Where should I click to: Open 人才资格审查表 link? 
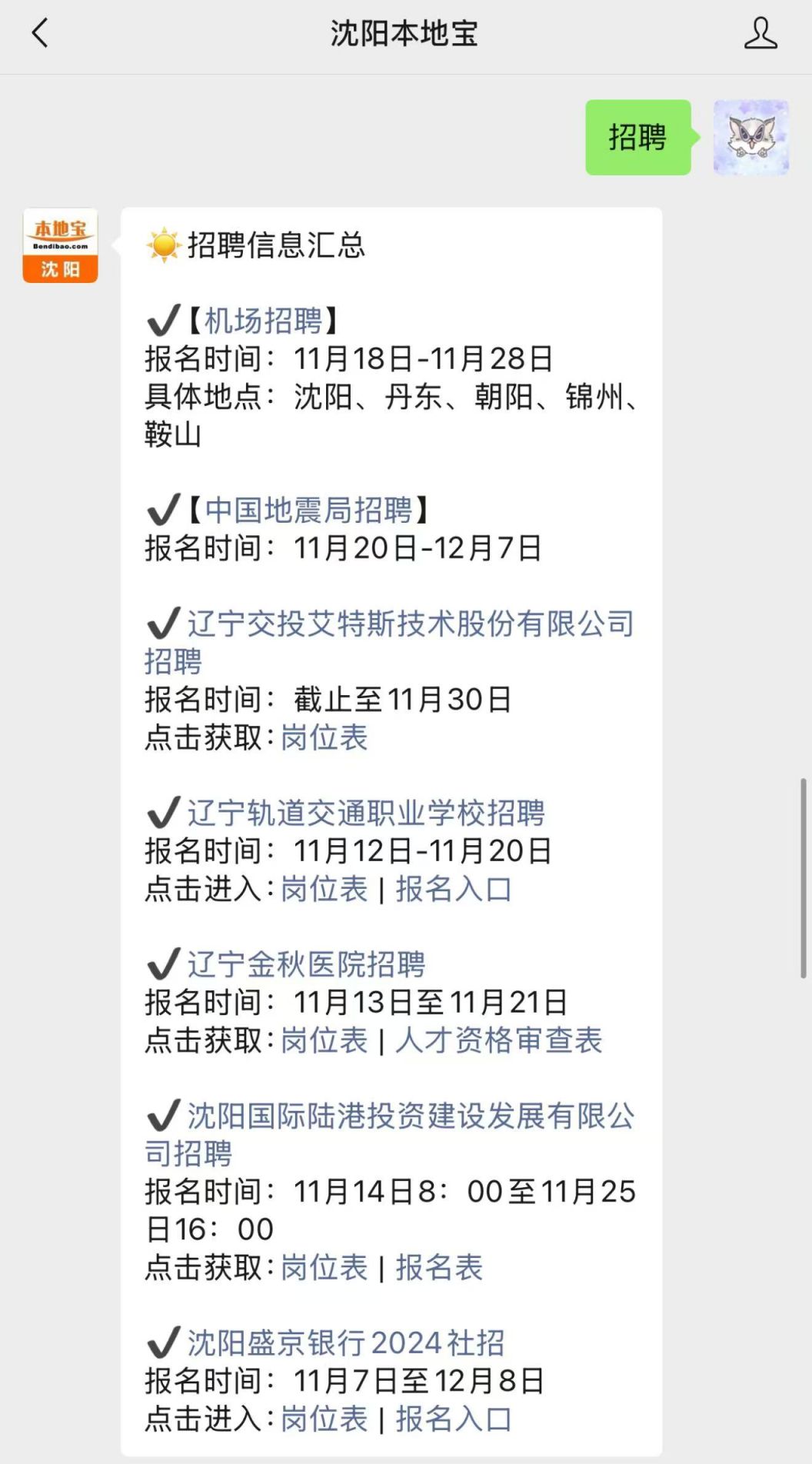[x=499, y=1040]
